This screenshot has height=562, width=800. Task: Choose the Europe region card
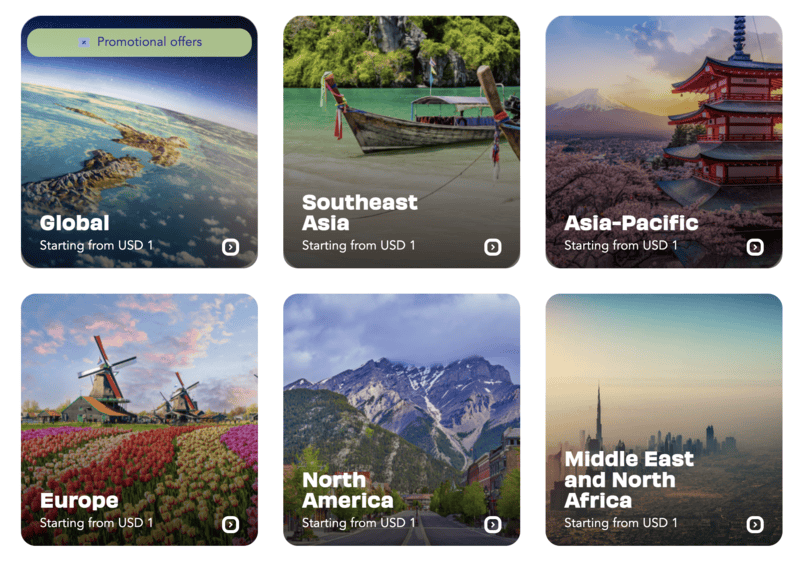(x=139, y=419)
